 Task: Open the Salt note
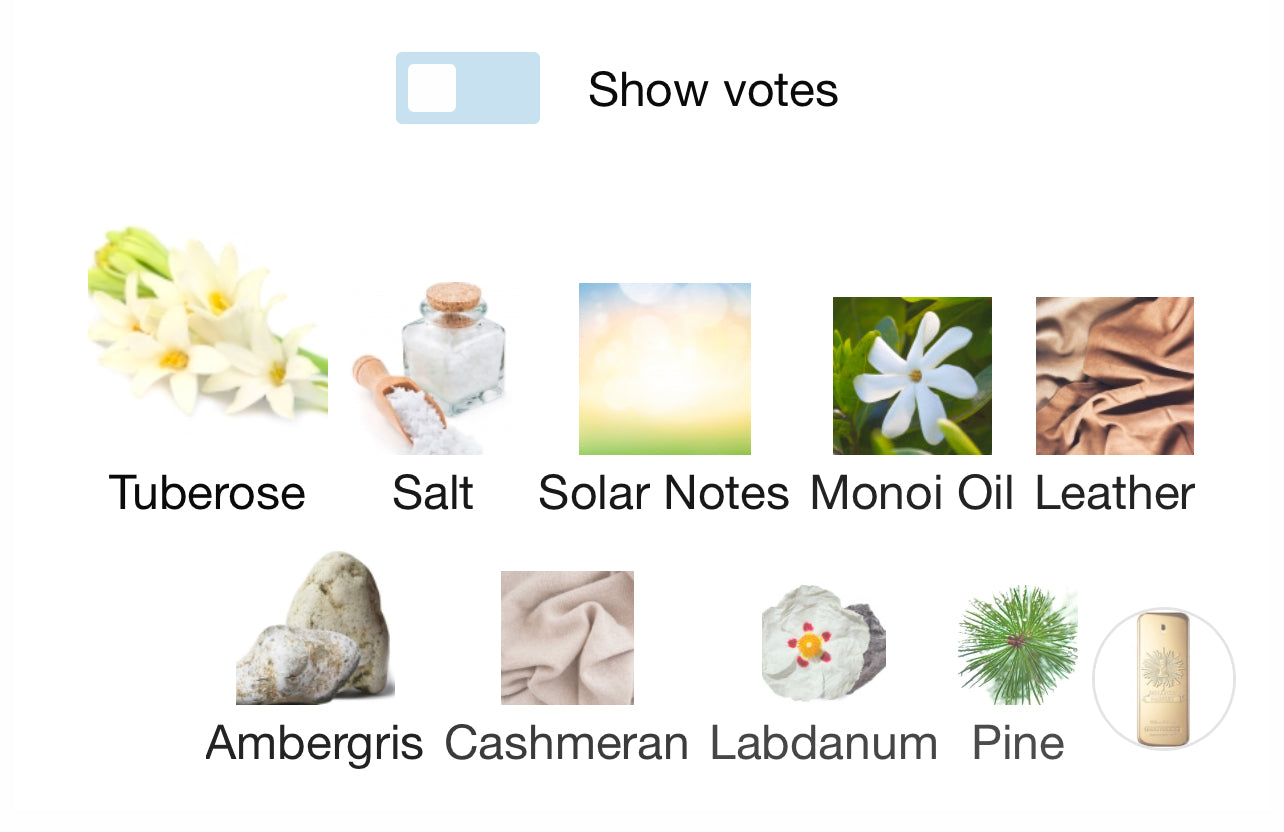[431, 370]
